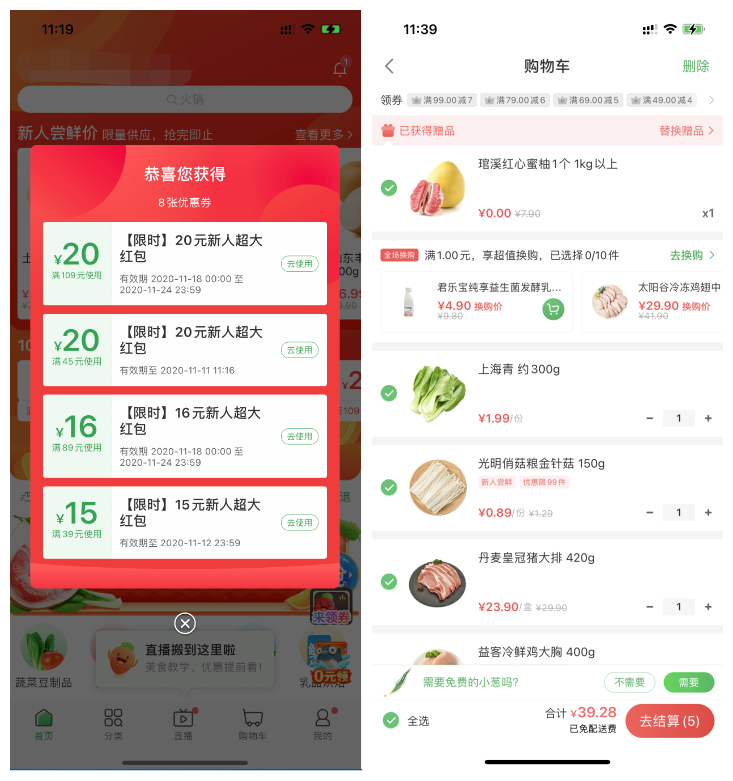Decrease quantity of 光明俏菇粮金针菇

(650, 512)
